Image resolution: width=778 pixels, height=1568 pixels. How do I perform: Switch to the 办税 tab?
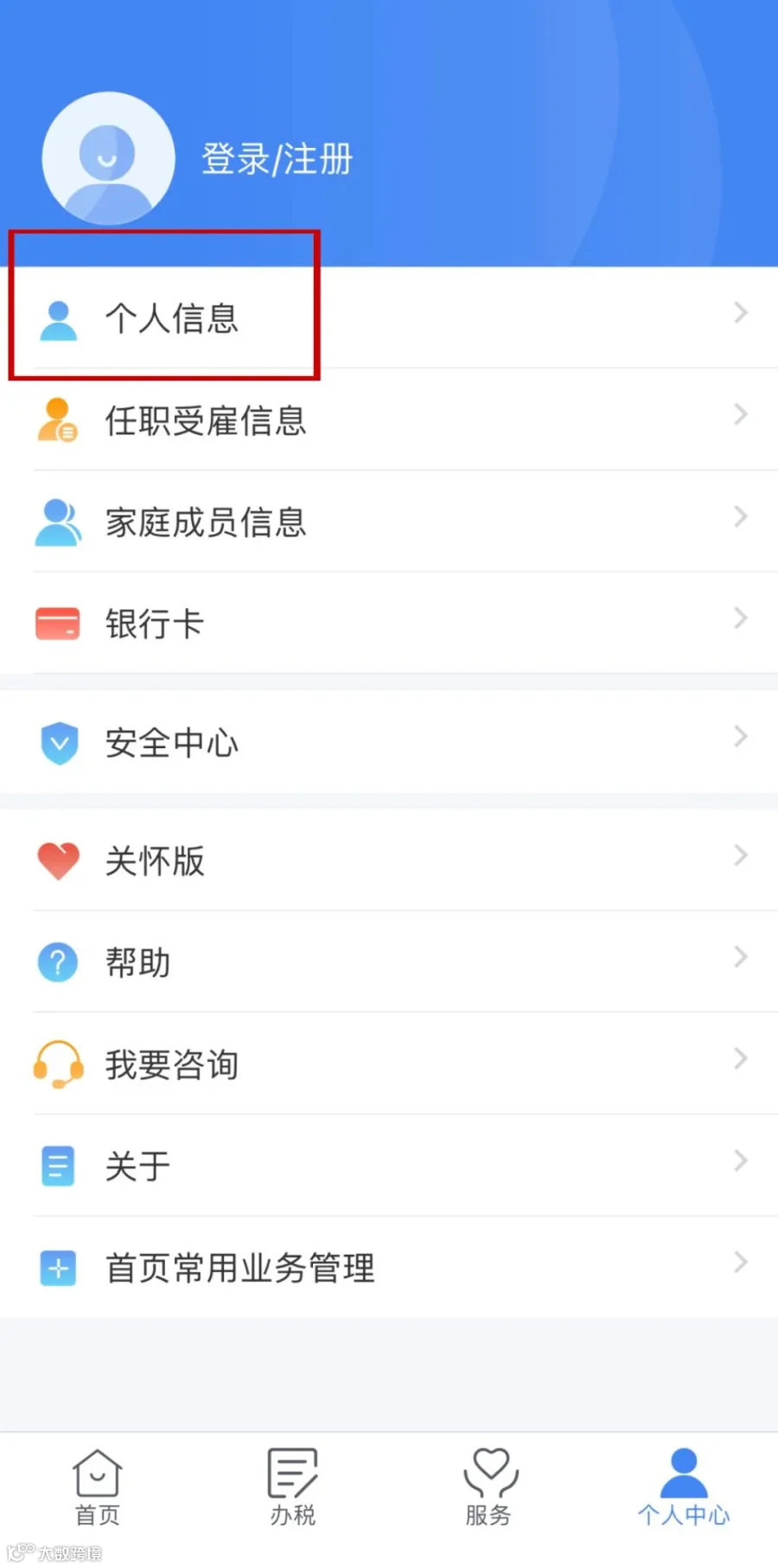click(x=292, y=1488)
